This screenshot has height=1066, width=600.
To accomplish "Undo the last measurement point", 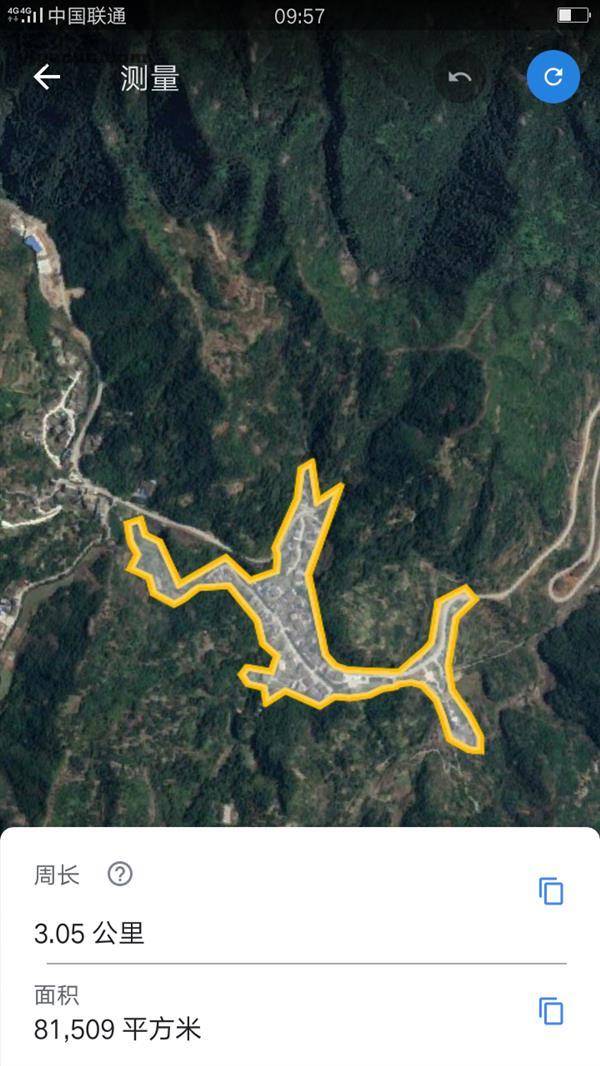I will pyautogui.click(x=460, y=78).
